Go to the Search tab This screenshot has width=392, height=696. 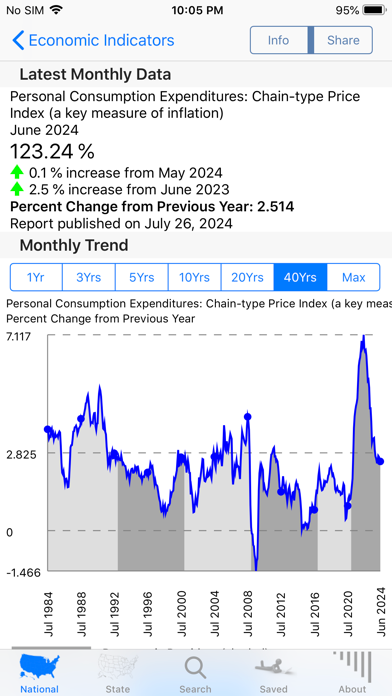[x=195, y=674]
